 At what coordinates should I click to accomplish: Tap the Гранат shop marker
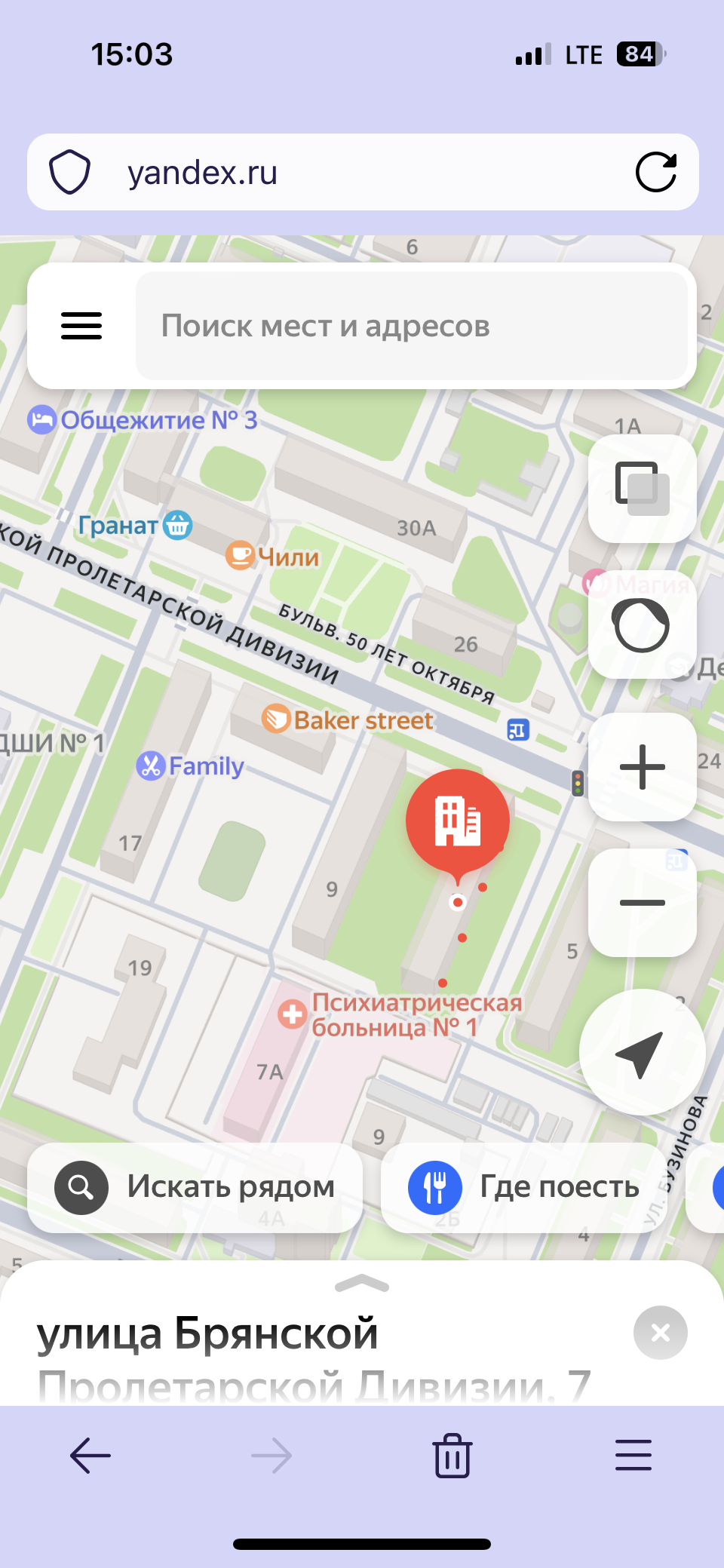(178, 525)
